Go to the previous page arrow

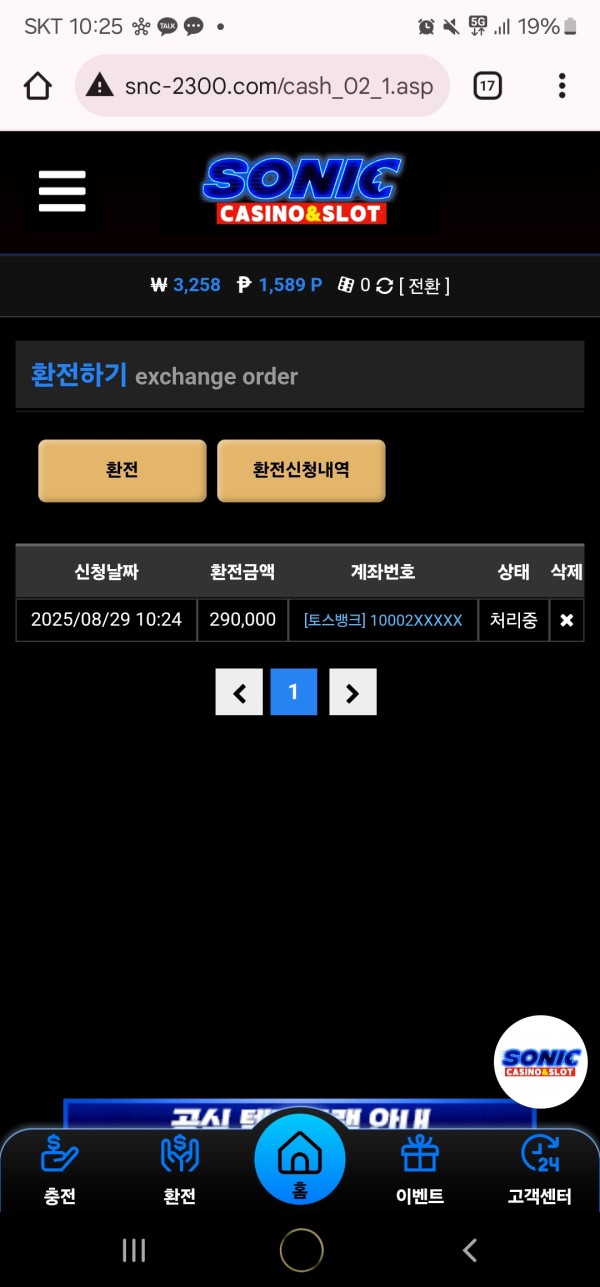pos(239,692)
